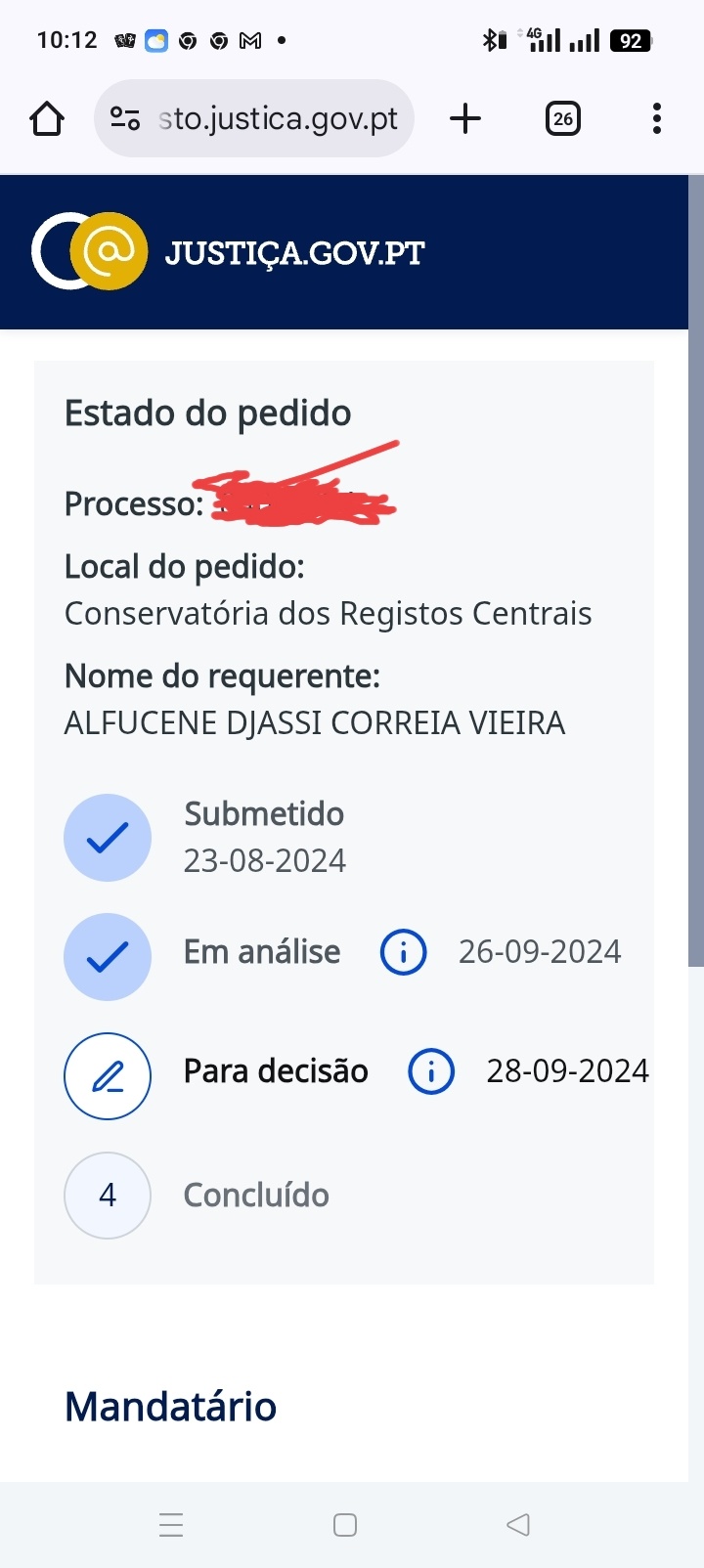Show the 26 open tabs
This screenshot has width=704, height=1568.
562,119
